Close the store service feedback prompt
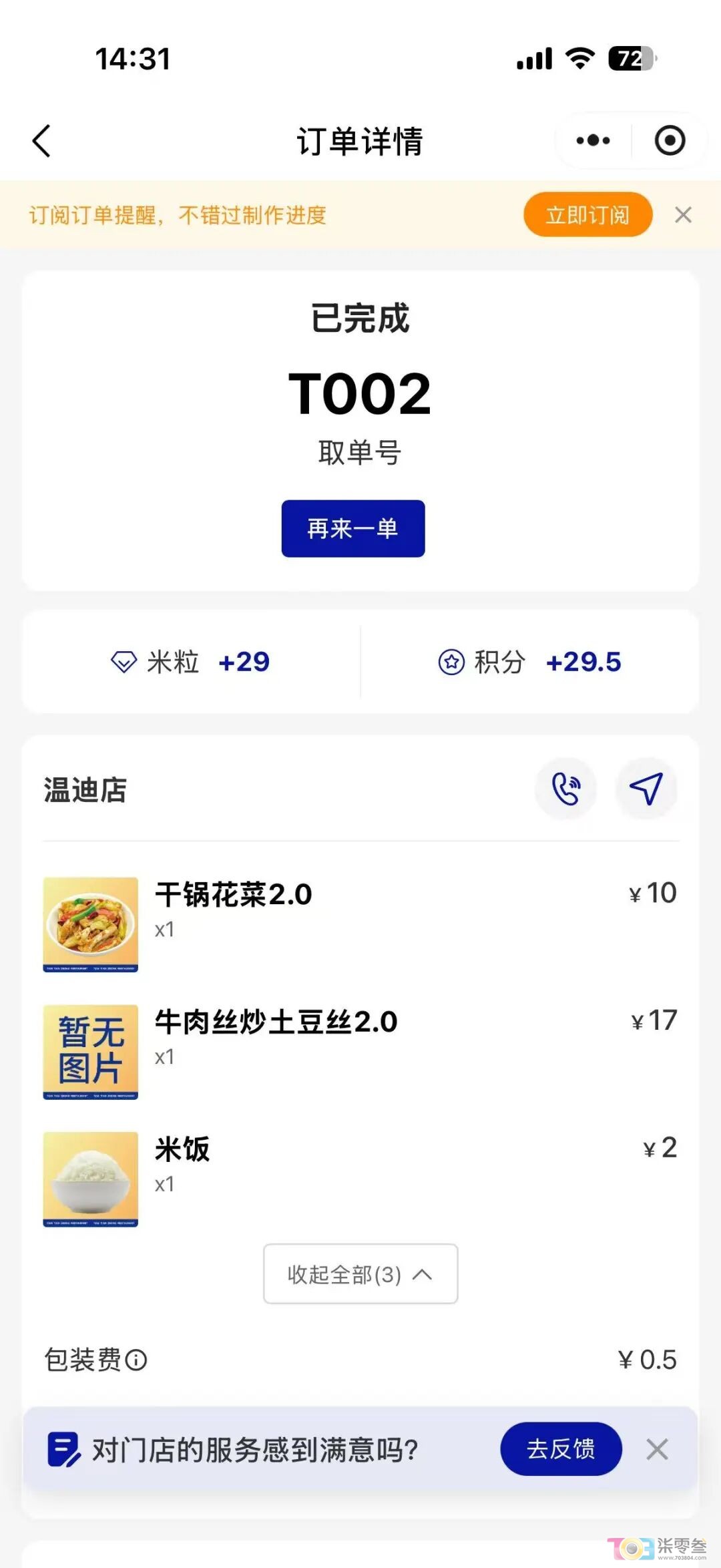This screenshot has height=1568, width=721. click(657, 1449)
